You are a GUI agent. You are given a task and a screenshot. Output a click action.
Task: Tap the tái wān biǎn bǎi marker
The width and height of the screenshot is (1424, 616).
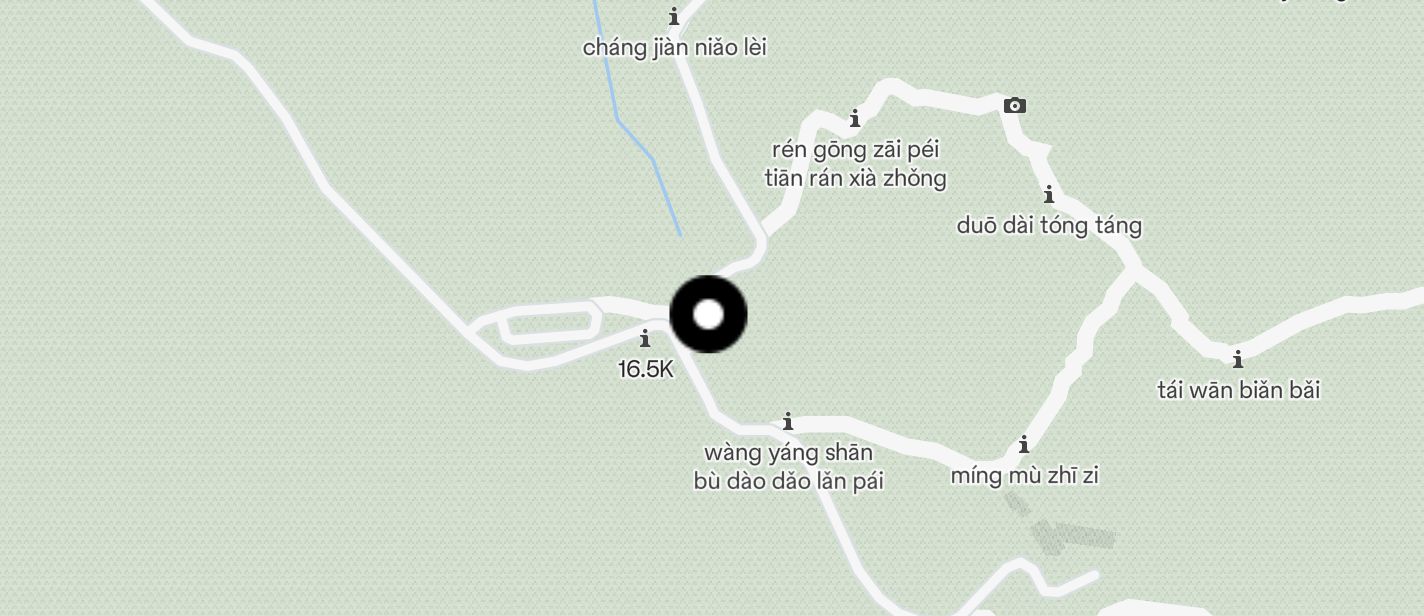click(1238, 359)
